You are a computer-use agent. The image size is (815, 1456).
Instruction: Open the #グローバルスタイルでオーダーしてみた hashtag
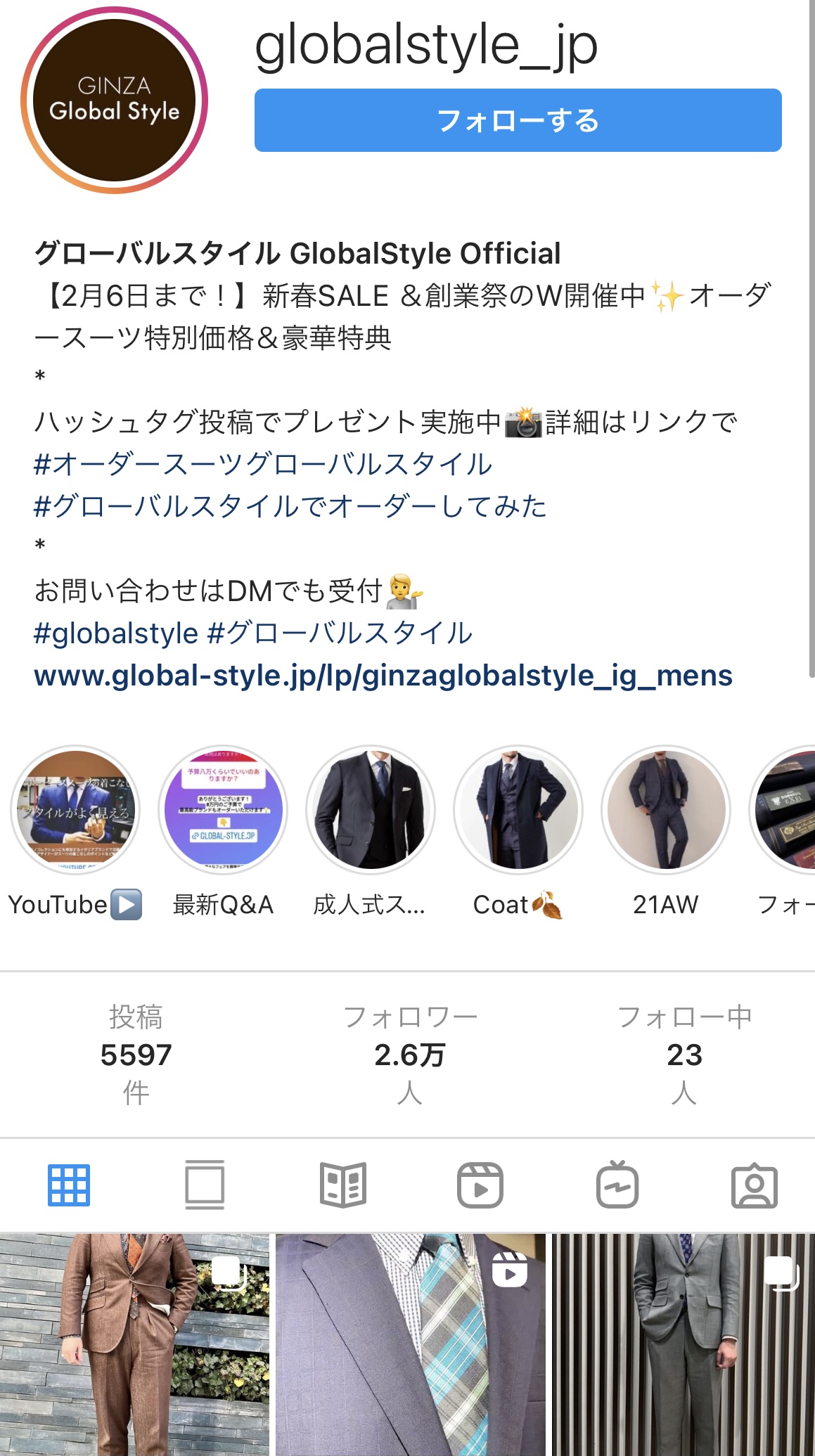pos(290,506)
